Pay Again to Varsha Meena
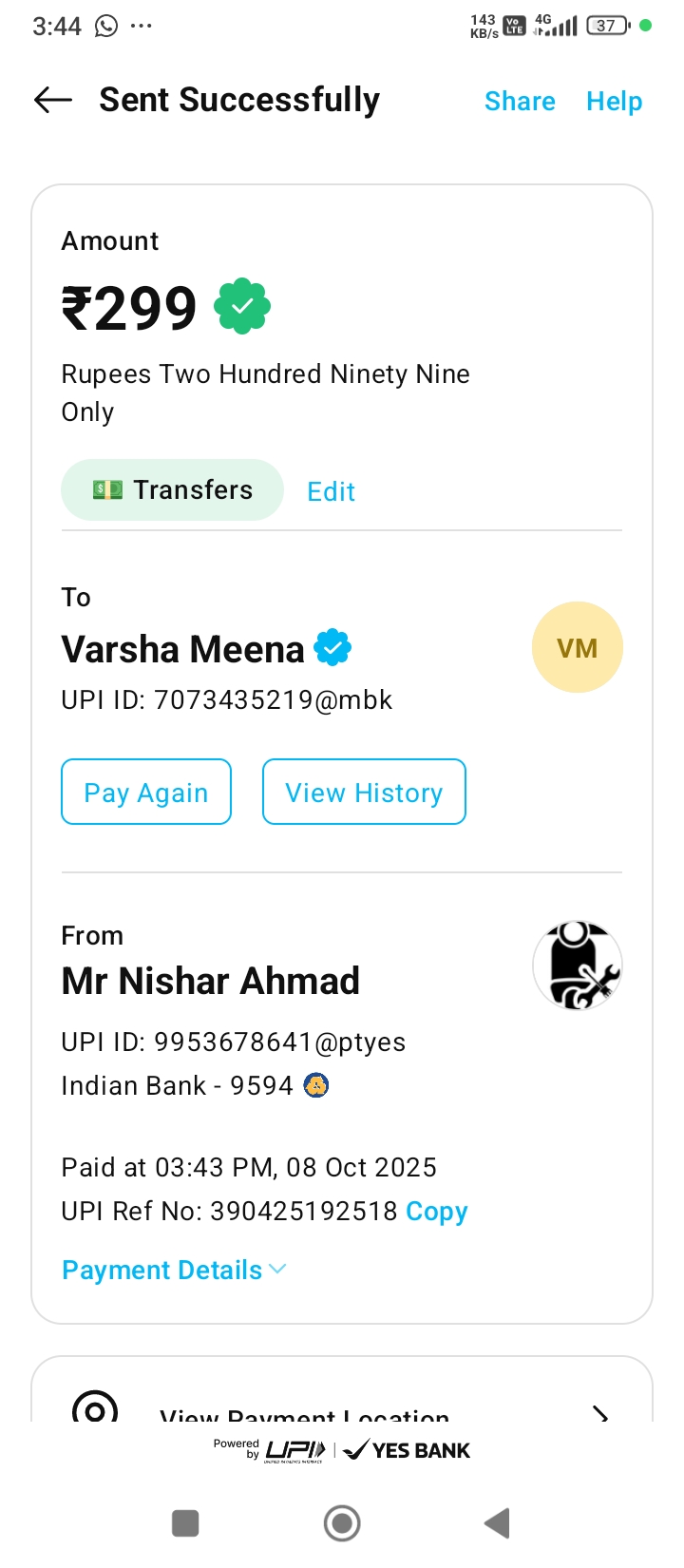The width and height of the screenshot is (684, 1568). [146, 792]
